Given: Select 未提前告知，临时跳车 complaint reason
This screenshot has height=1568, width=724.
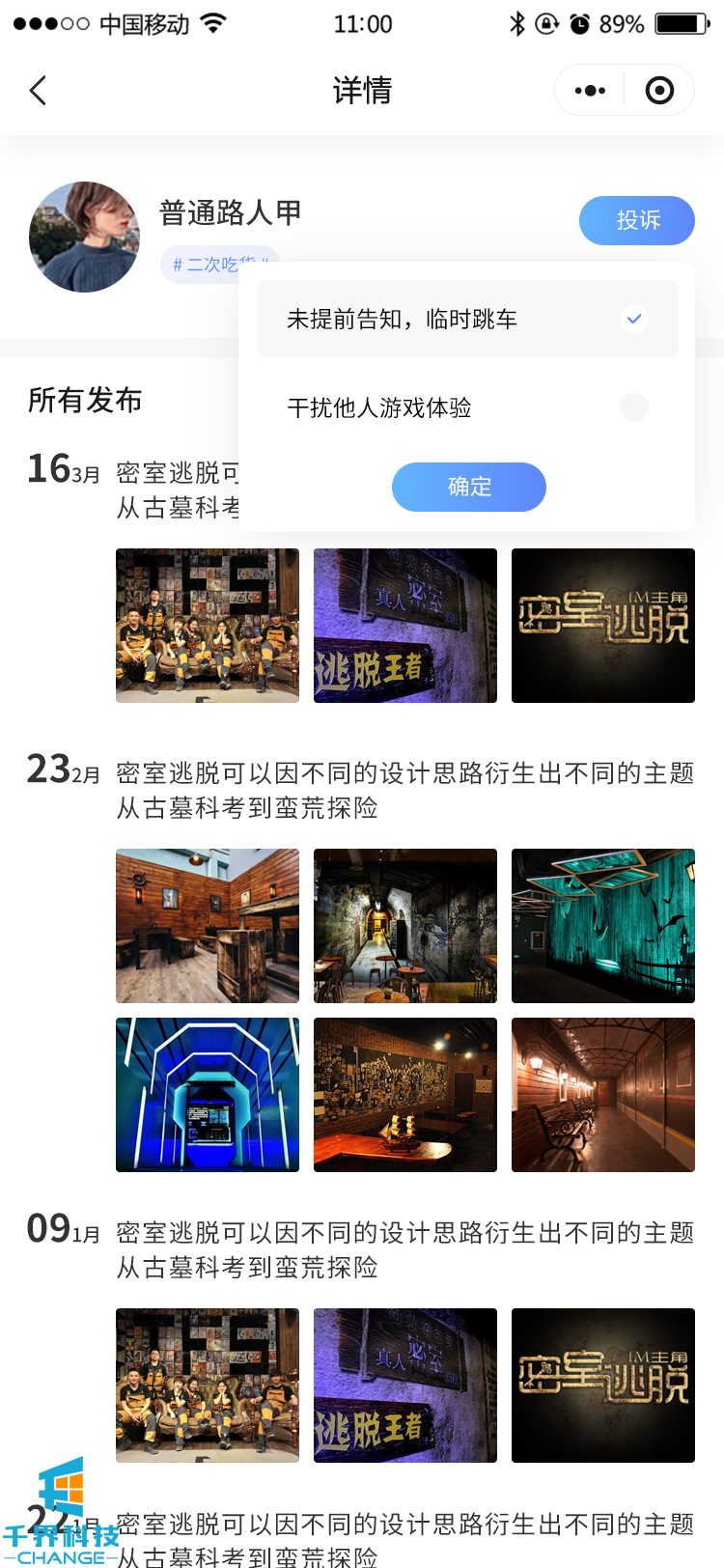Looking at the screenshot, I should pyautogui.click(x=467, y=320).
